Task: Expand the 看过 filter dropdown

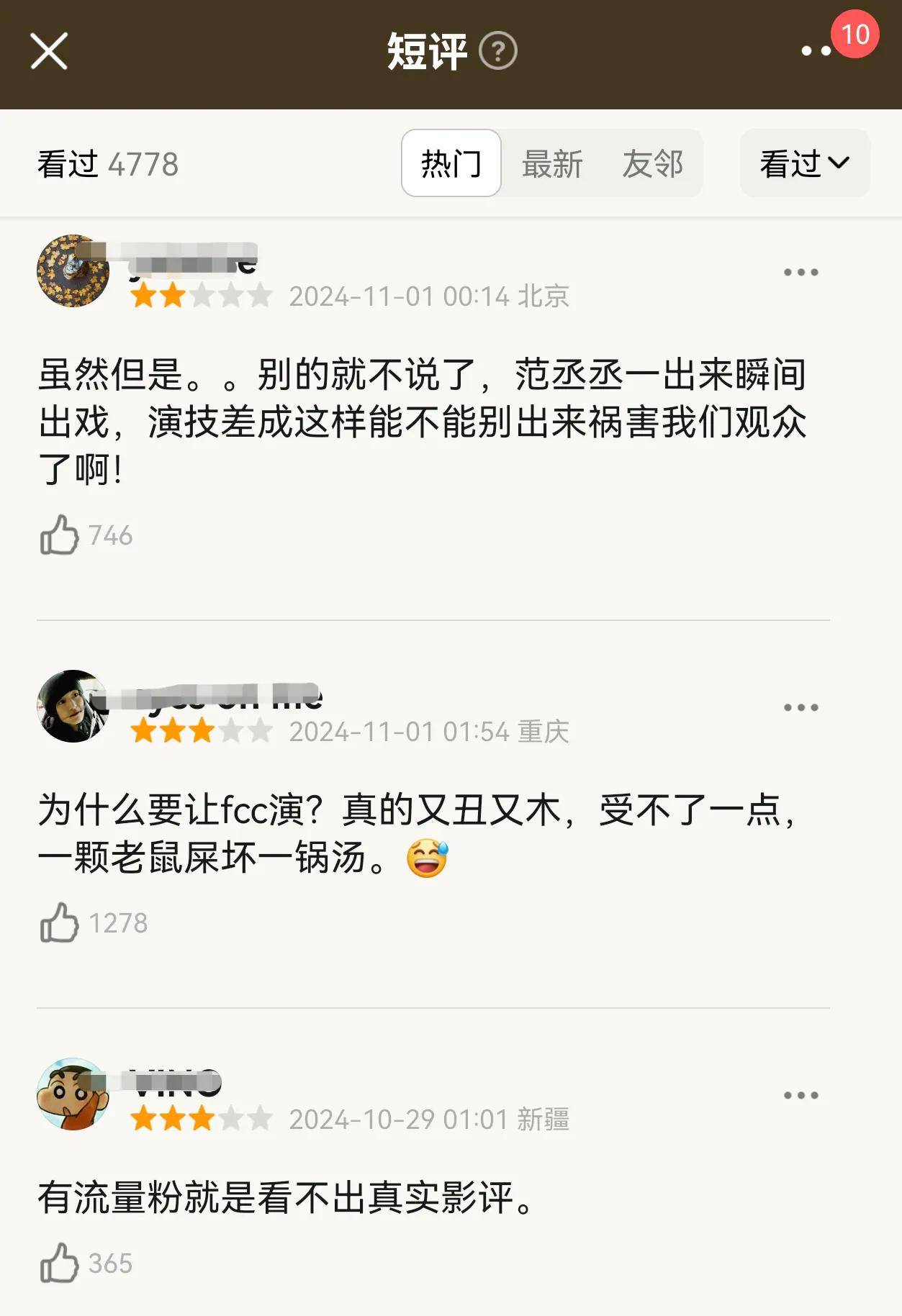Action: point(805,163)
